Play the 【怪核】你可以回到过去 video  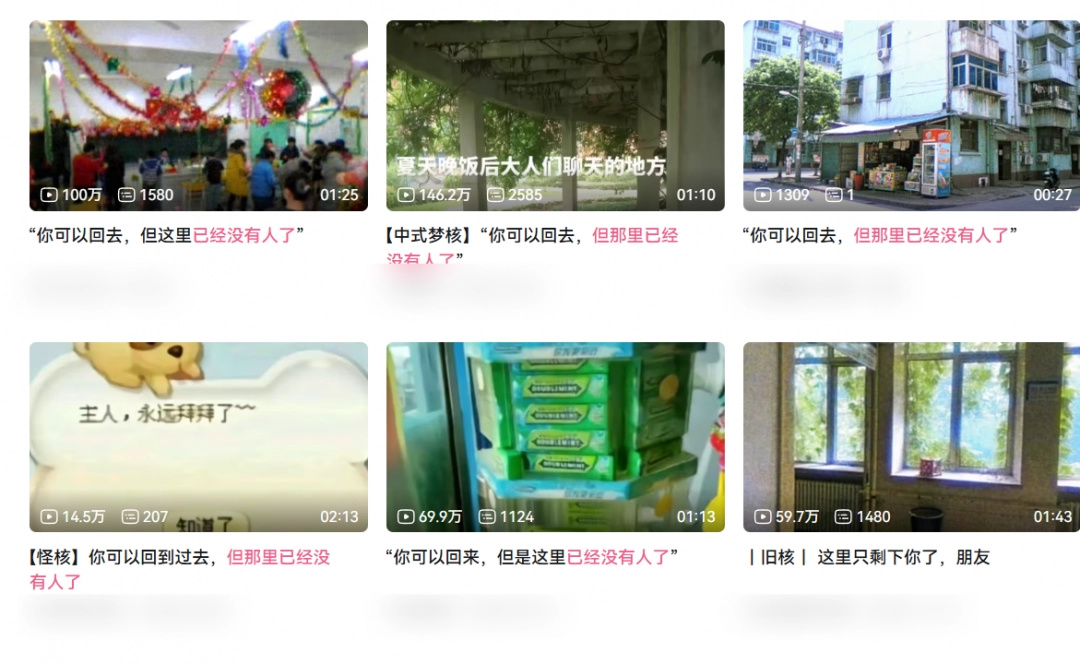[x=198, y=437]
